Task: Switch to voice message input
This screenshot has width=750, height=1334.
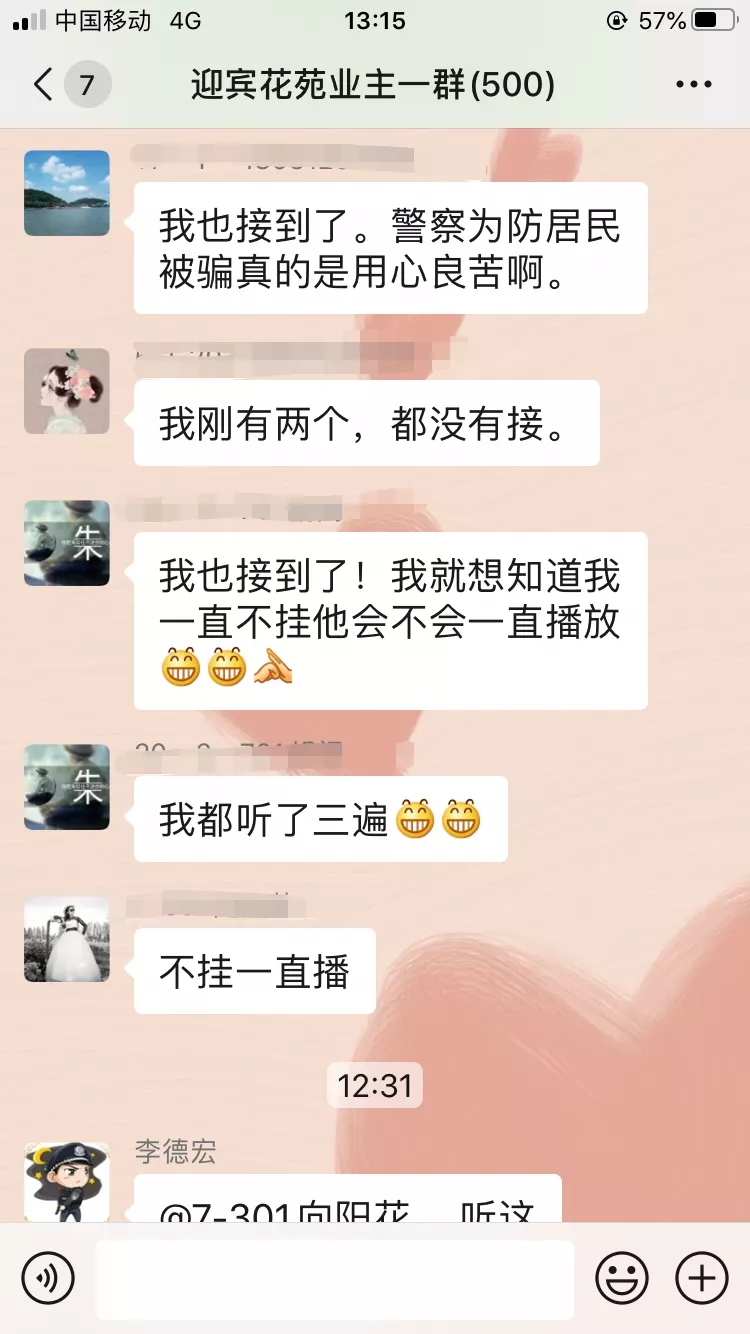Action: click(x=48, y=1277)
